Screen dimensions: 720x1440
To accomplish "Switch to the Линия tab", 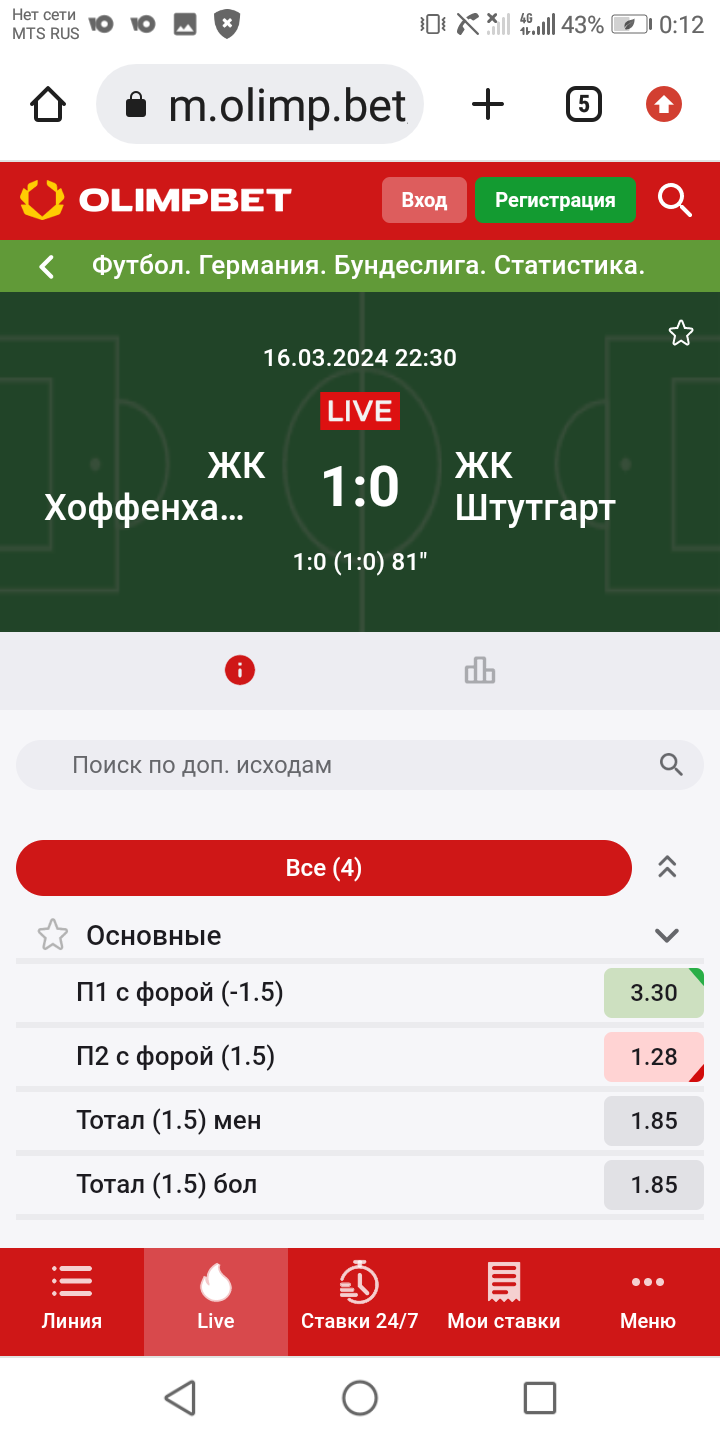I will point(72,1300).
